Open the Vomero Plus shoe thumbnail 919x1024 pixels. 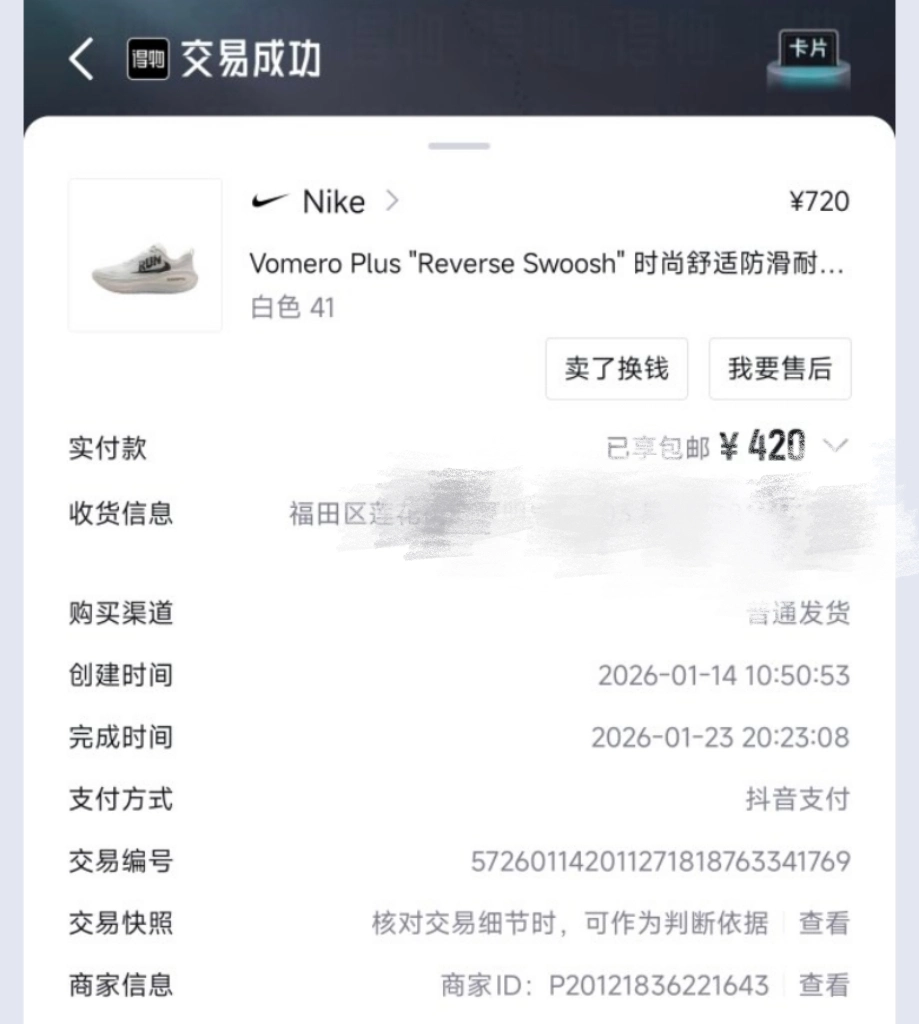pyautogui.click(x=145, y=256)
